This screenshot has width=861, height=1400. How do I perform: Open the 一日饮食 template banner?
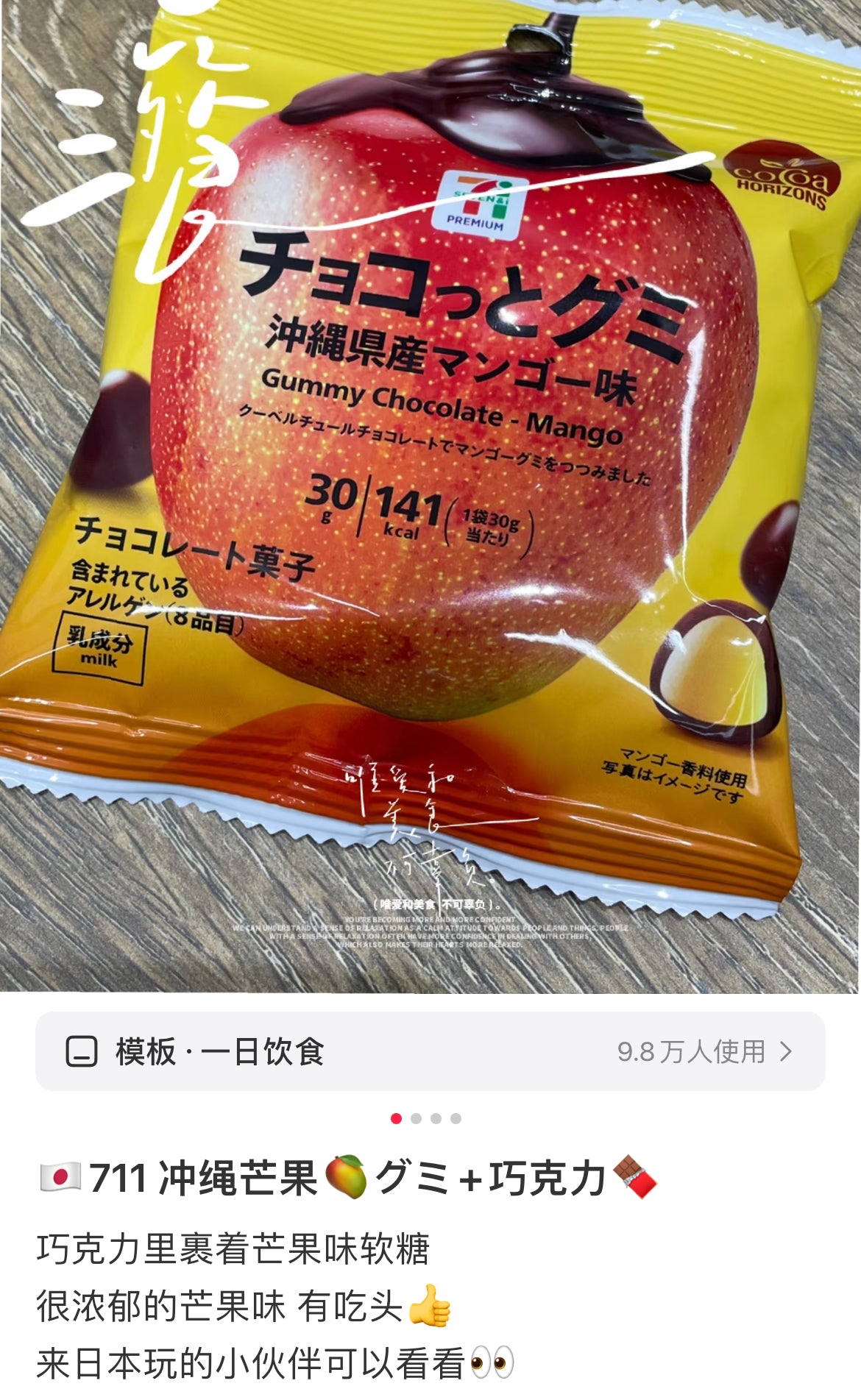tap(430, 1051)
